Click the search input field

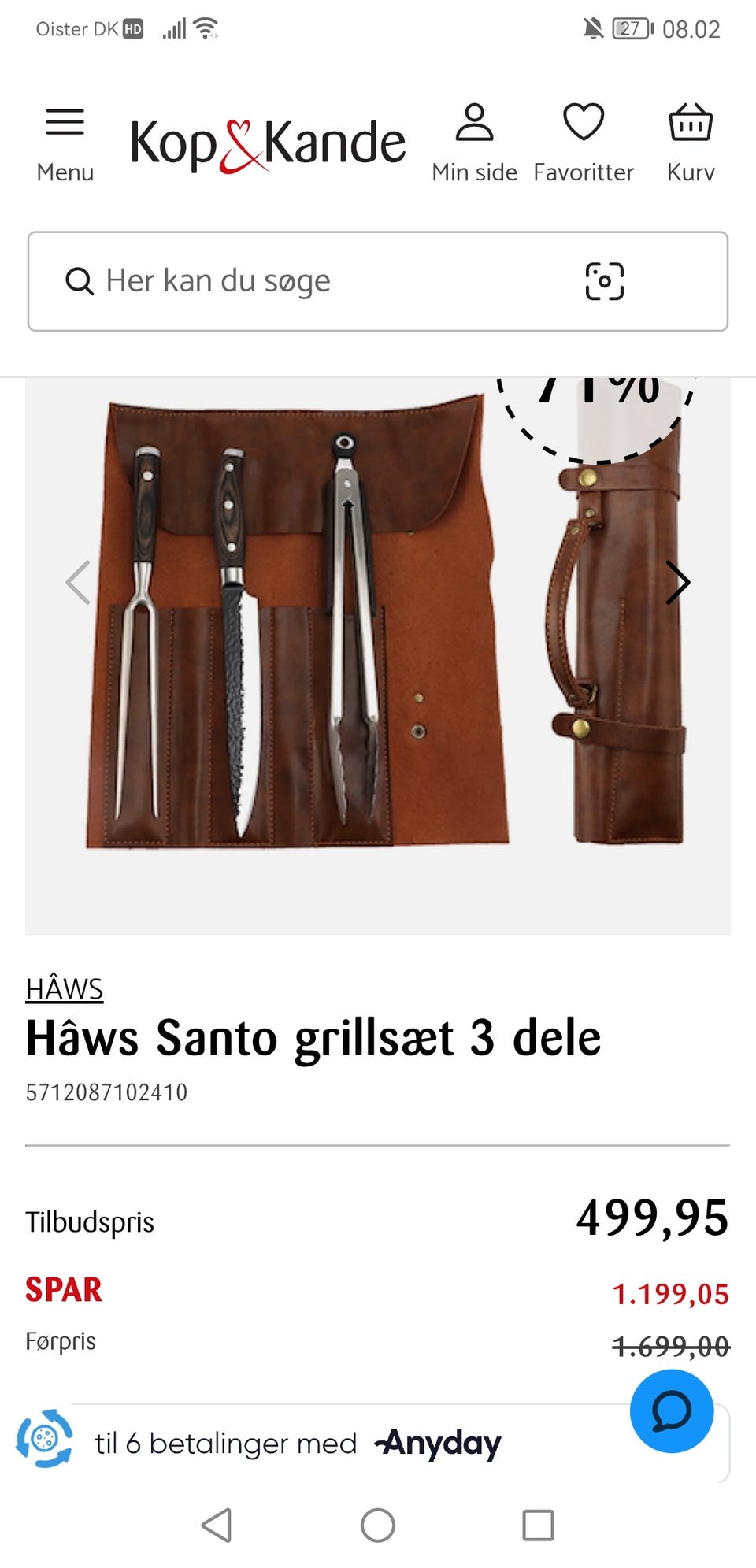[315, 280]
